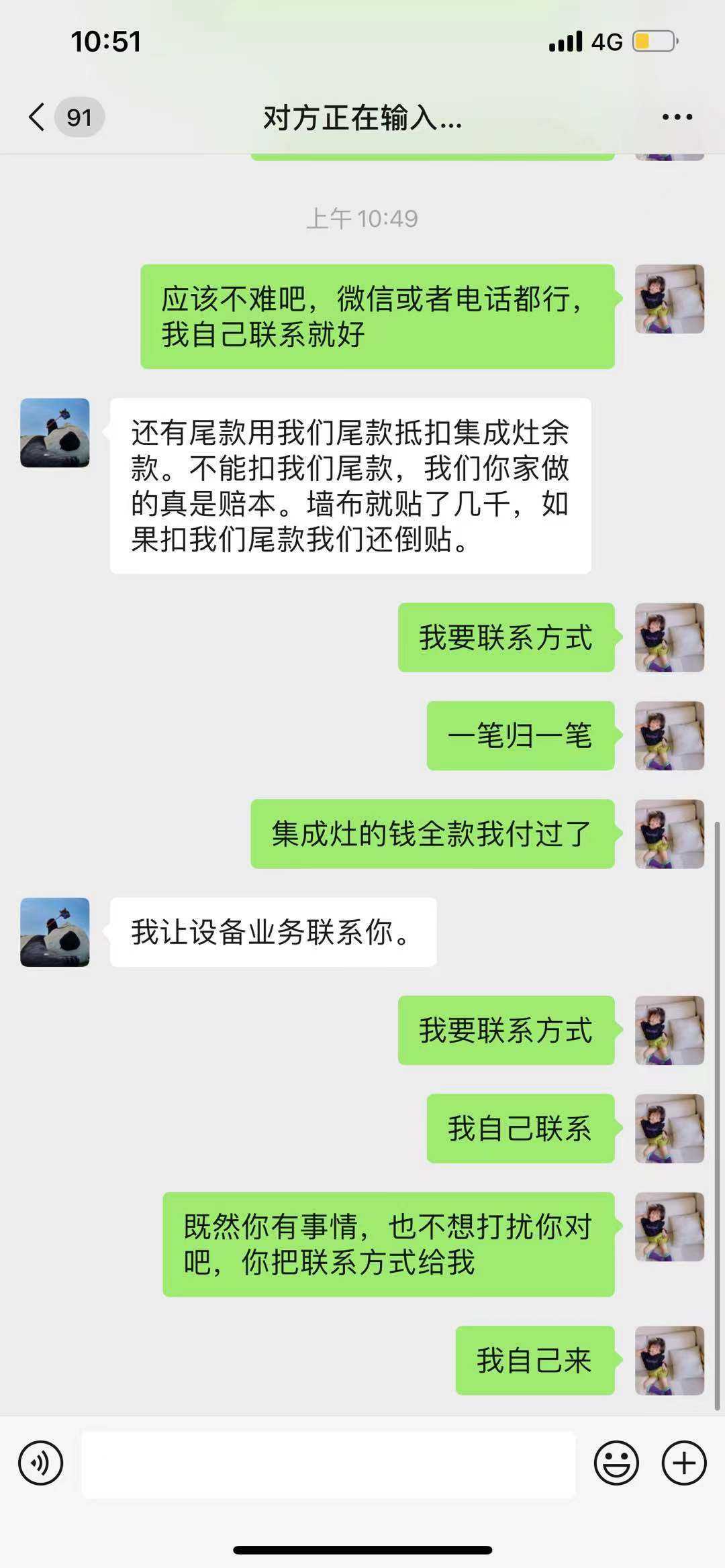Open contact avatar beside 我让设备业务联系你
The width and height of the screenshot is (725, 1568).
coord(55,932)
